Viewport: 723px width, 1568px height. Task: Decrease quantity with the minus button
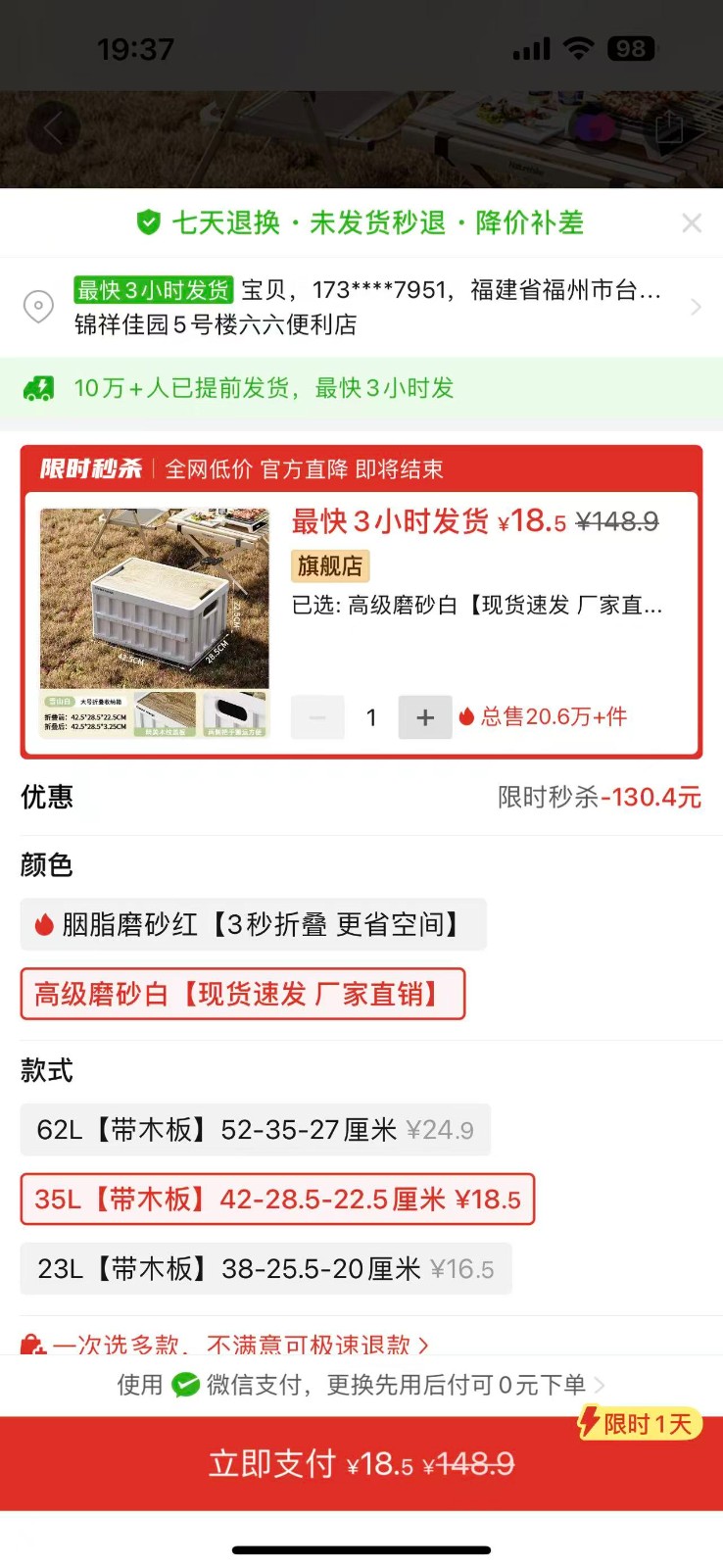[317, 717]
